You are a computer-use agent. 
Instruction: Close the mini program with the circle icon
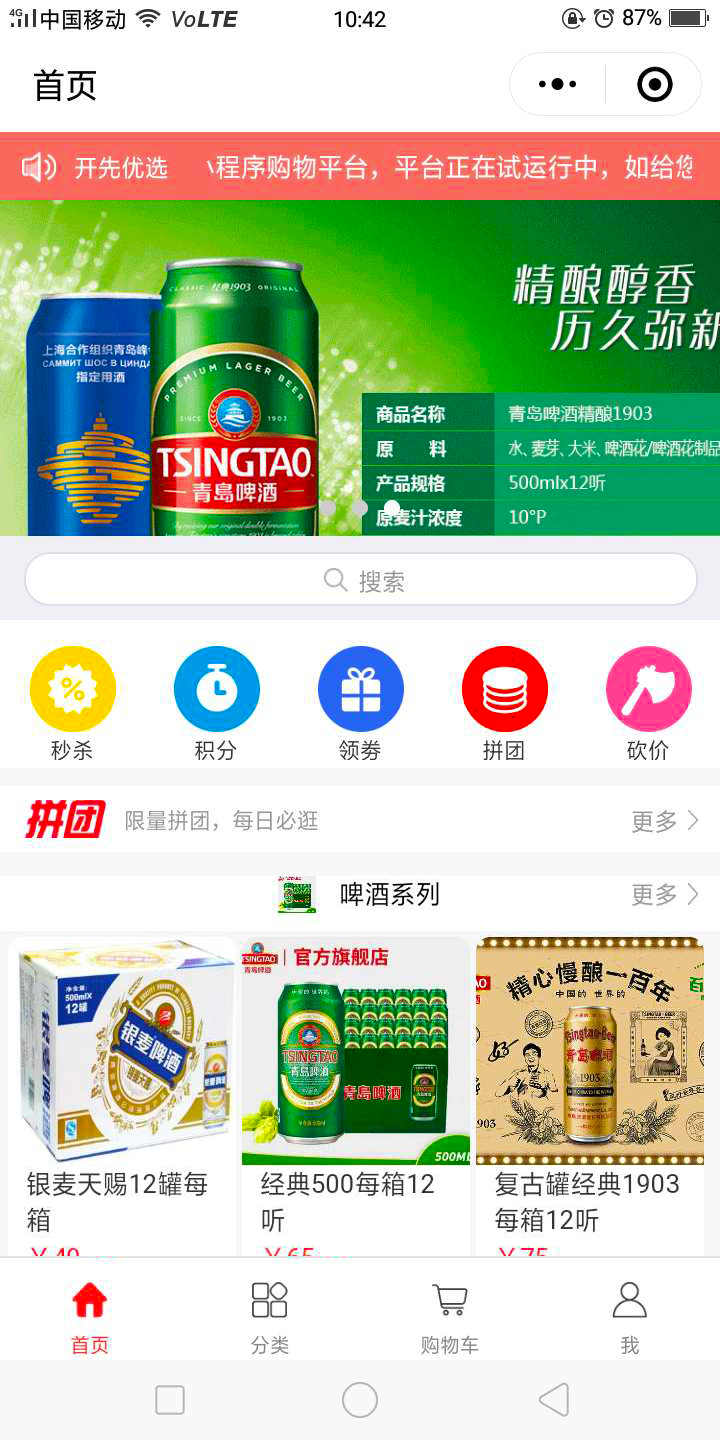(x=655, y=85)
